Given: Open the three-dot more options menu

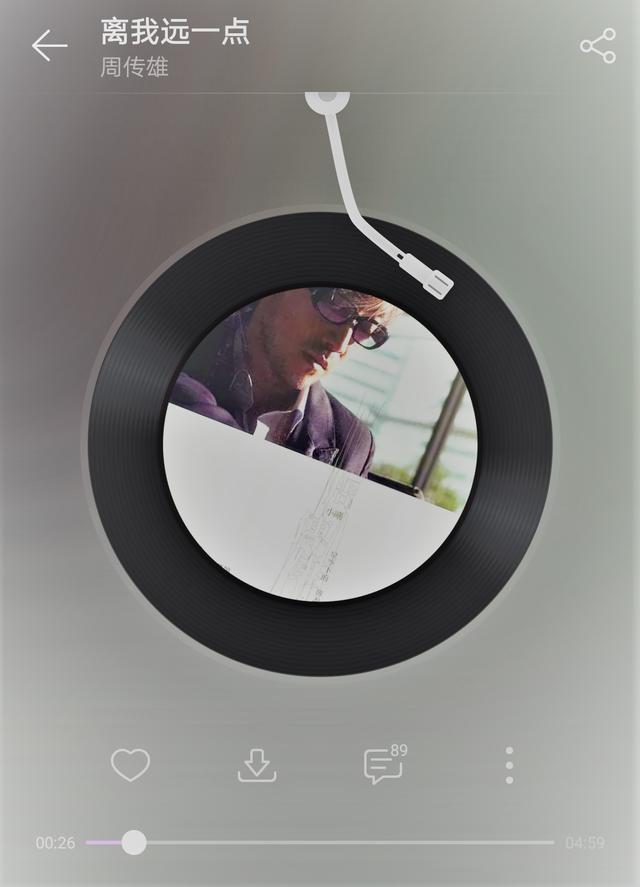Looking at the screenshot, I should (x=510, y=765).
